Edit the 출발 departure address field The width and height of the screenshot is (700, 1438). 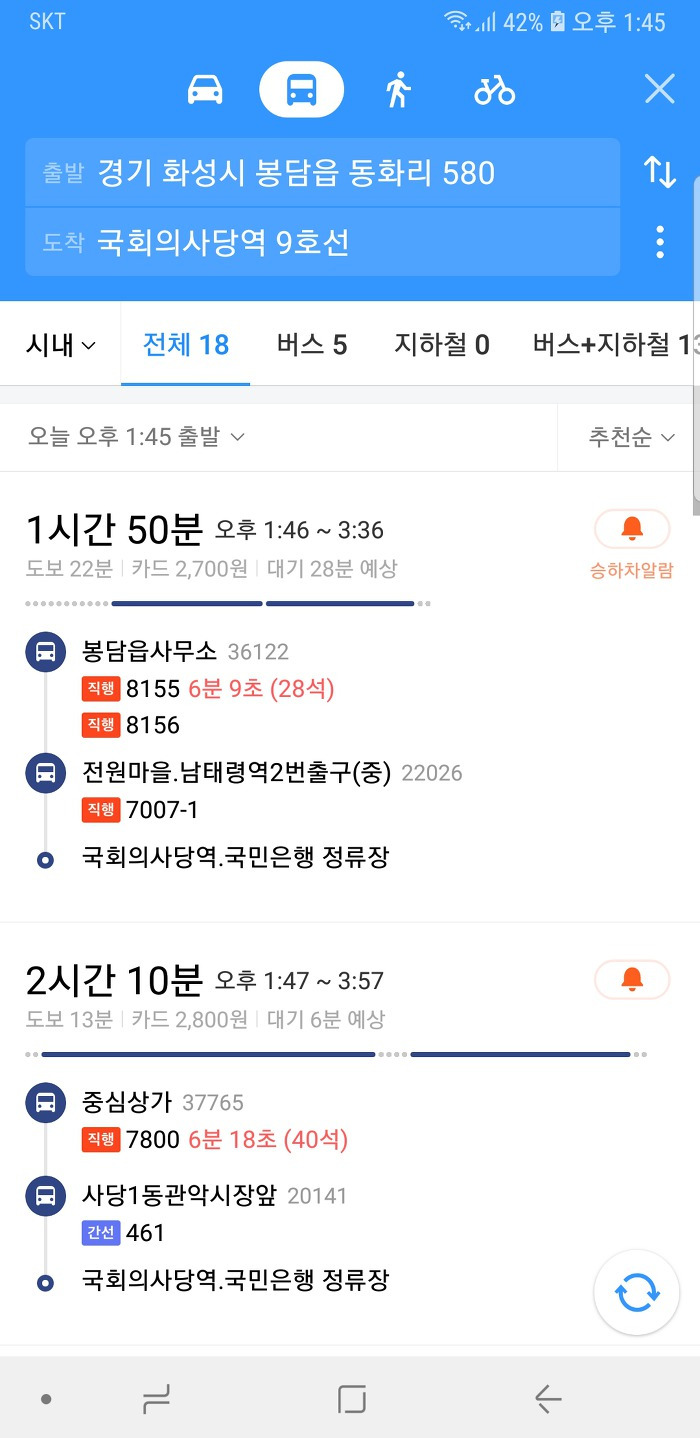[322, 173]
